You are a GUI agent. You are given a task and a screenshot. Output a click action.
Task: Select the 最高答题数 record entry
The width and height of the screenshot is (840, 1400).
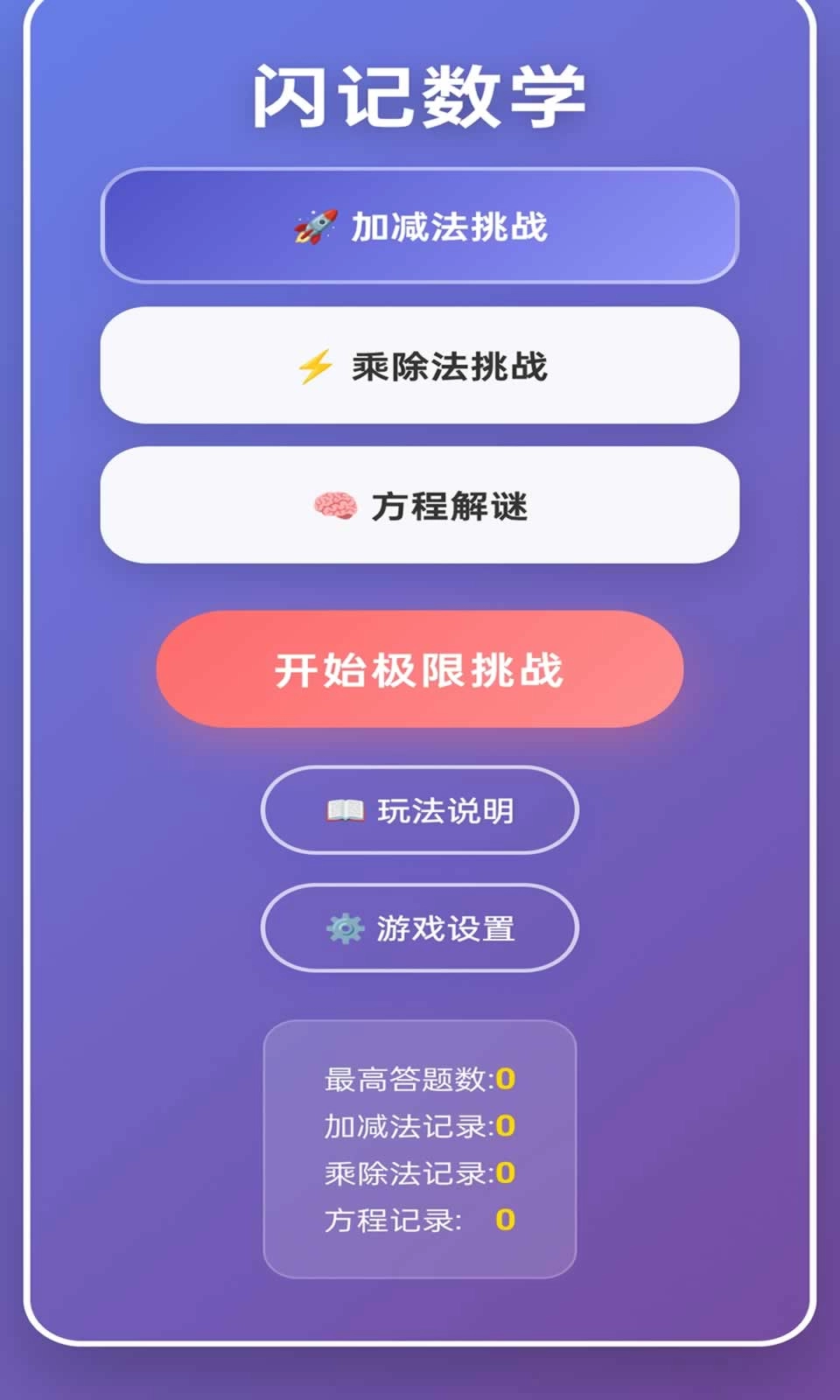coord(420,1081)
